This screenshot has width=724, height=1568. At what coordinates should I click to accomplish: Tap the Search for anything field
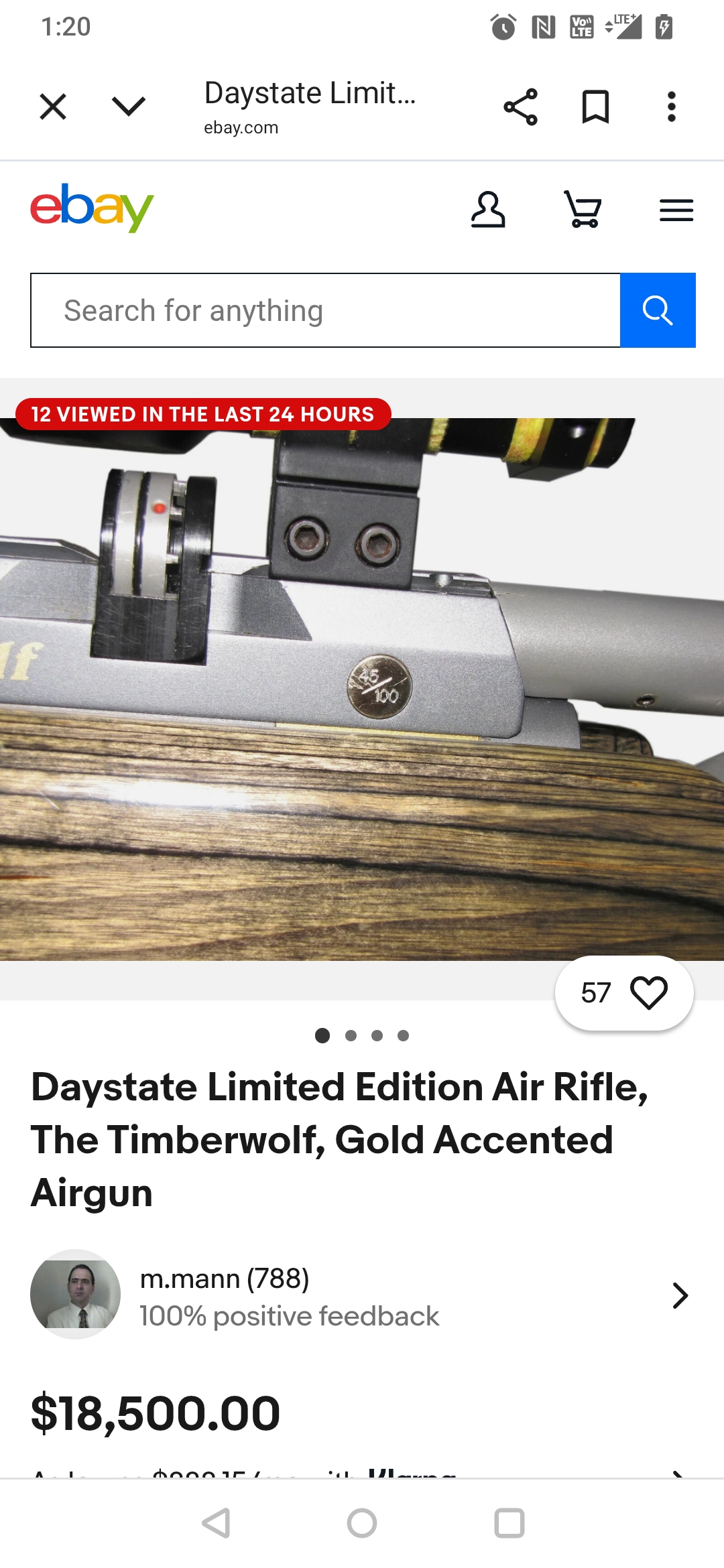[325, 310]
